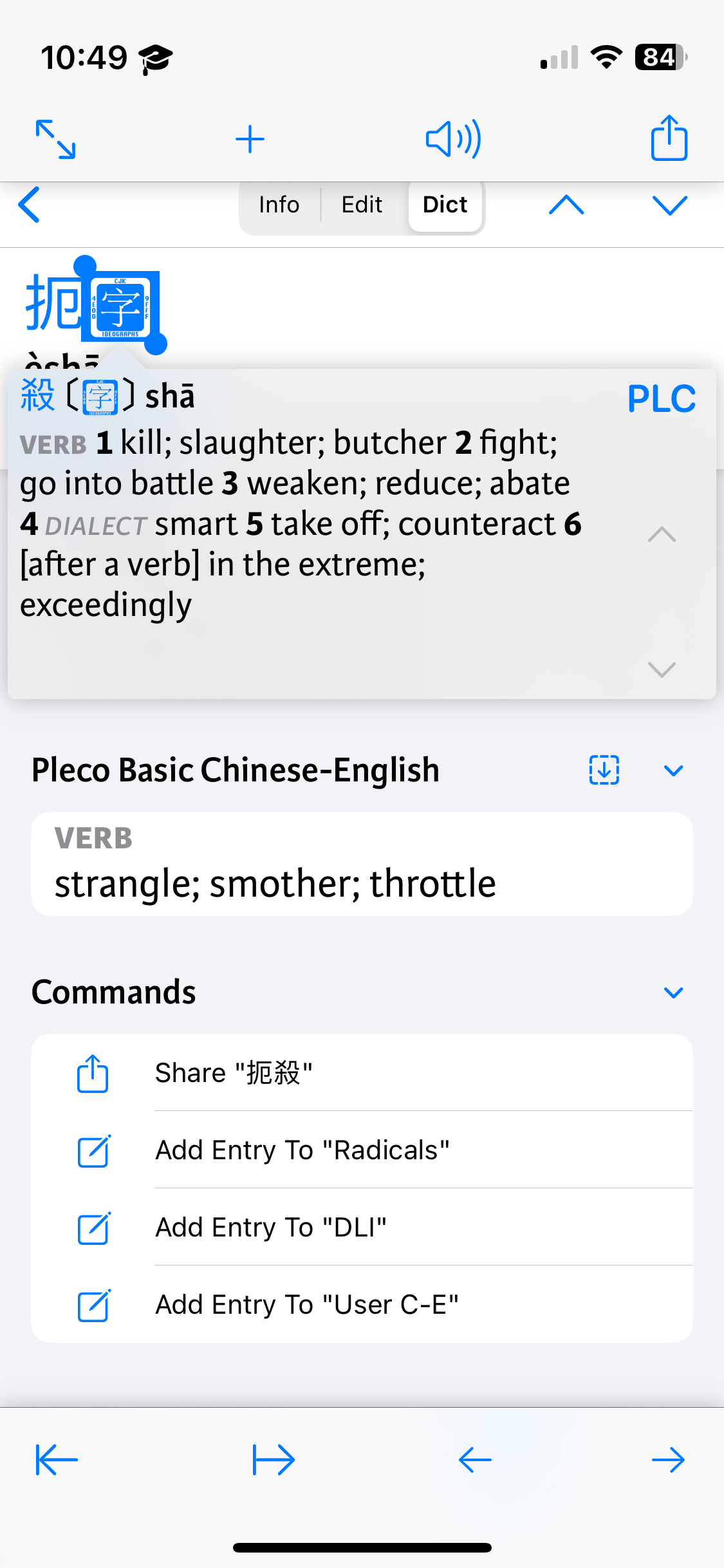
Task: Share "扼殺" from the Commands list
Action: pos(362,1073)
